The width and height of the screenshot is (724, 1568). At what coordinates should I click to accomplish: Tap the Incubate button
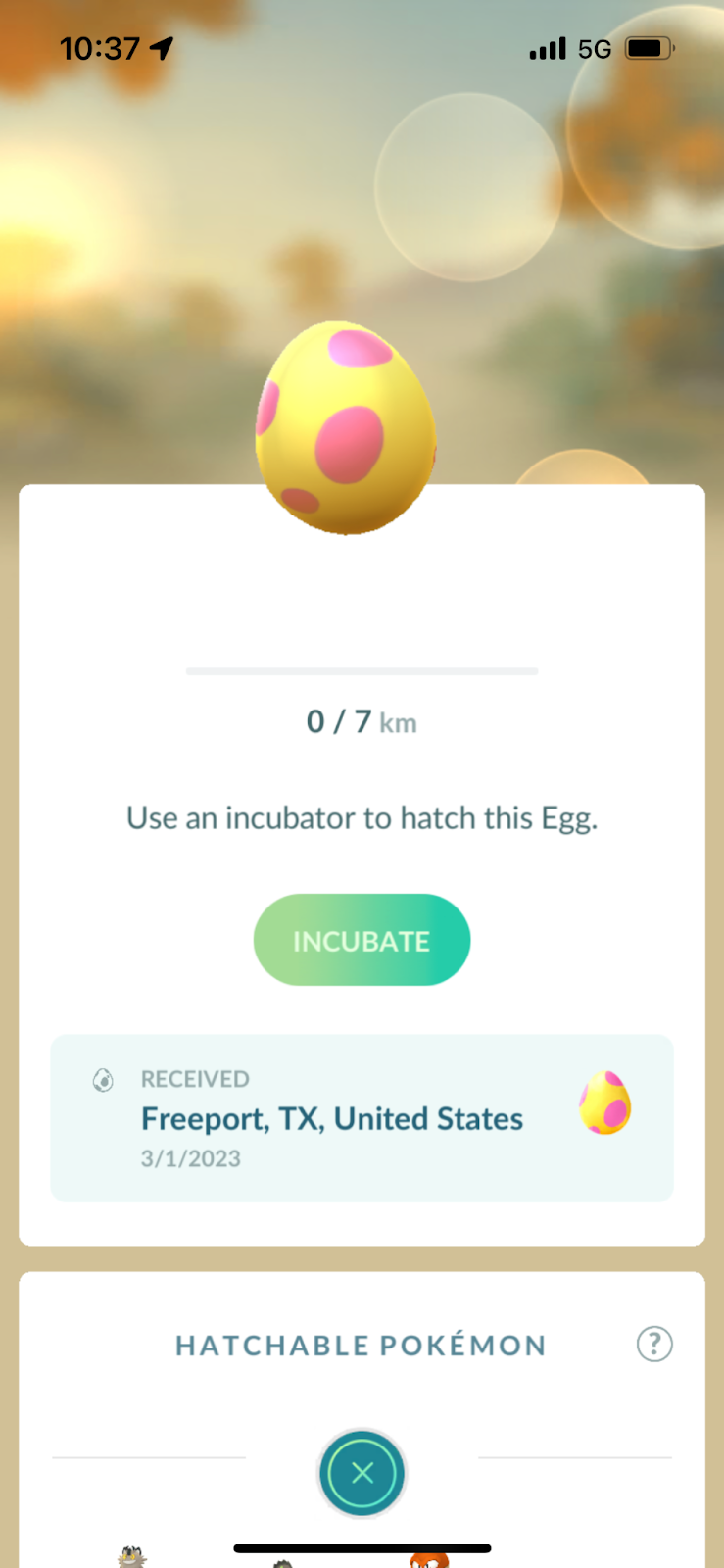click(362, 940)
